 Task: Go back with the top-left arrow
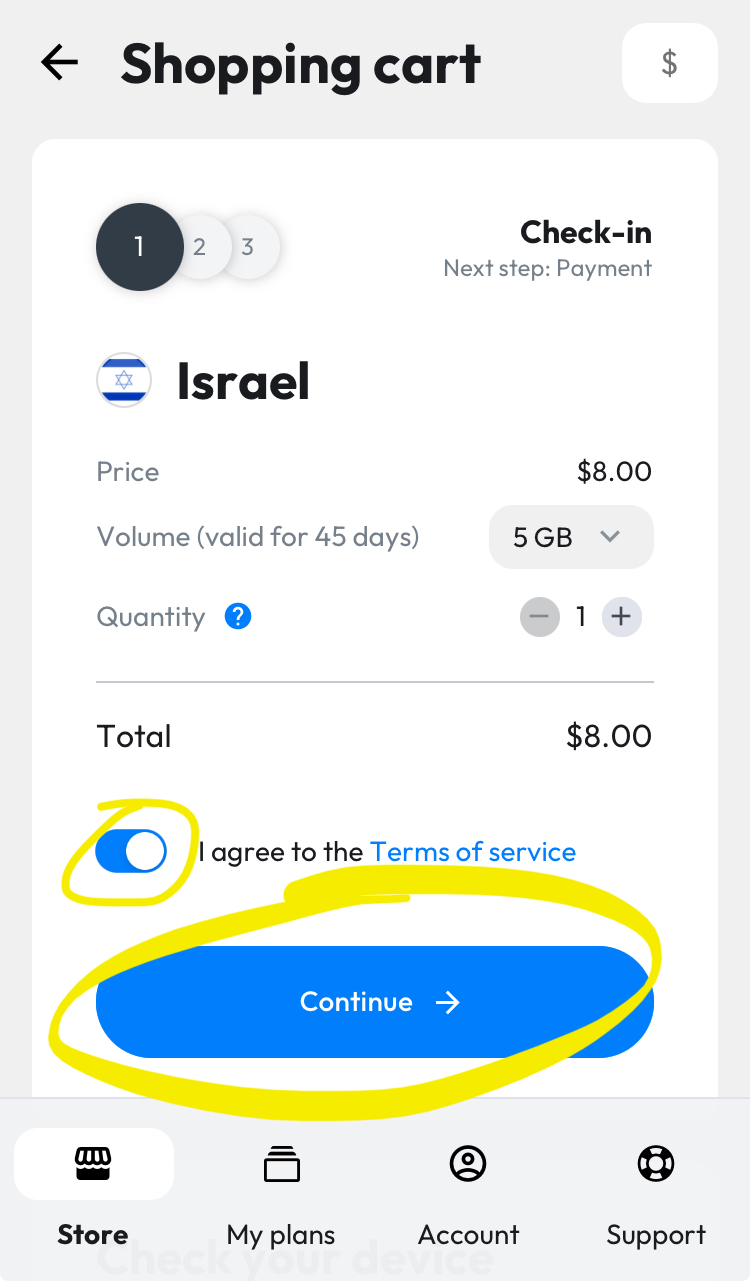pyautogui.click(x=59, y=63)
